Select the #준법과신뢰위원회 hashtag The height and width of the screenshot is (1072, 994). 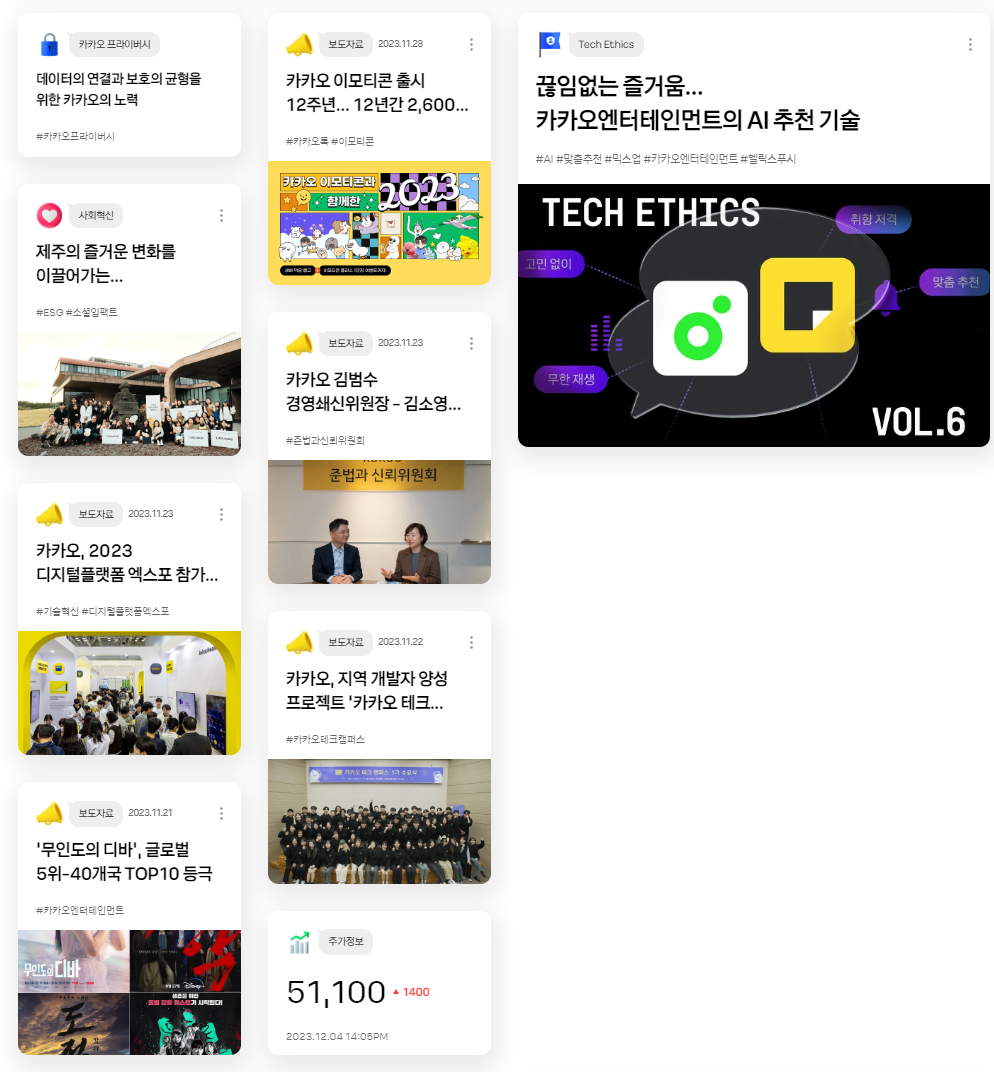click(x=326, y=440)
